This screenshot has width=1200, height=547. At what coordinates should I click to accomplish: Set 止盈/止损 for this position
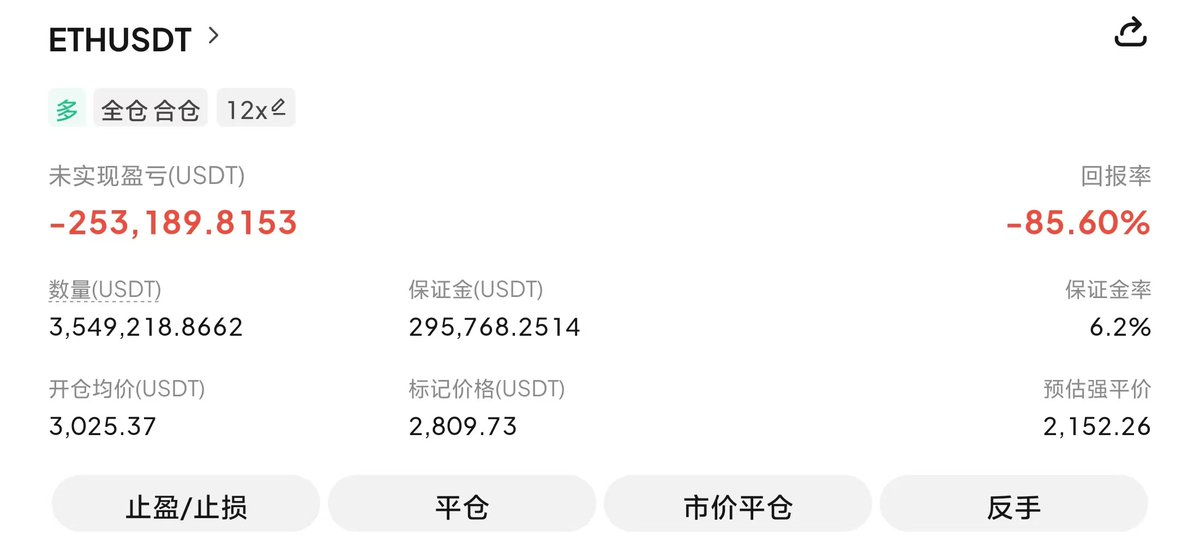click(x=186, y=507)
